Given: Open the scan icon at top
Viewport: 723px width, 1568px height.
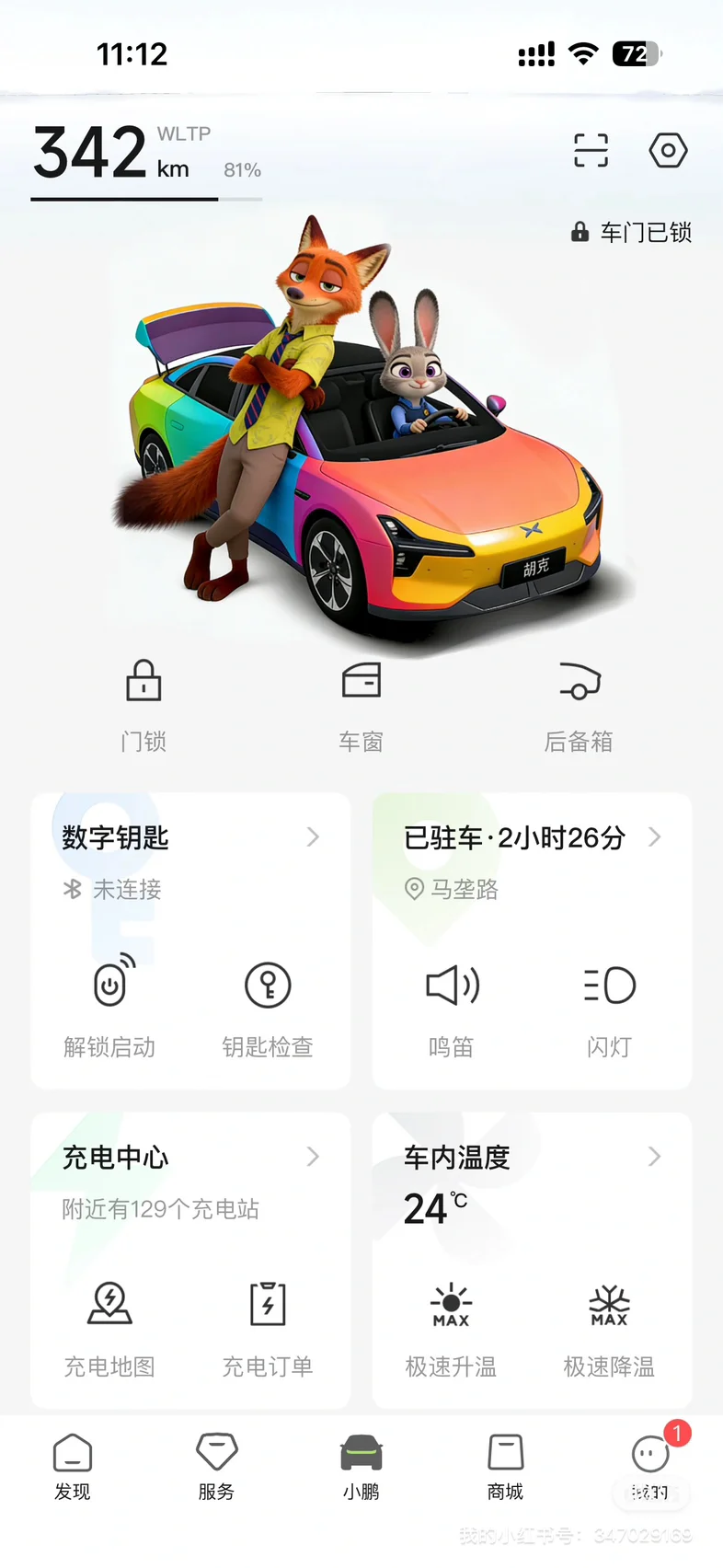Looking at the screenshot, I should click(x=591, y=150).
